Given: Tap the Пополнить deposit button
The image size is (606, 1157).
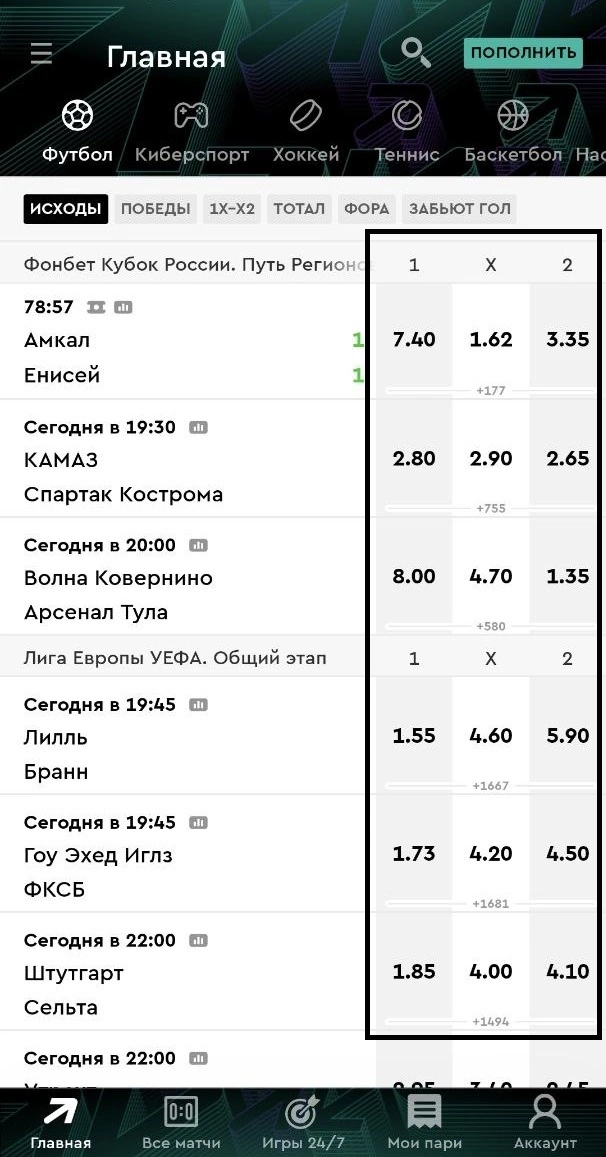Looking at the screenshot, I should click(x=522, y=53).
